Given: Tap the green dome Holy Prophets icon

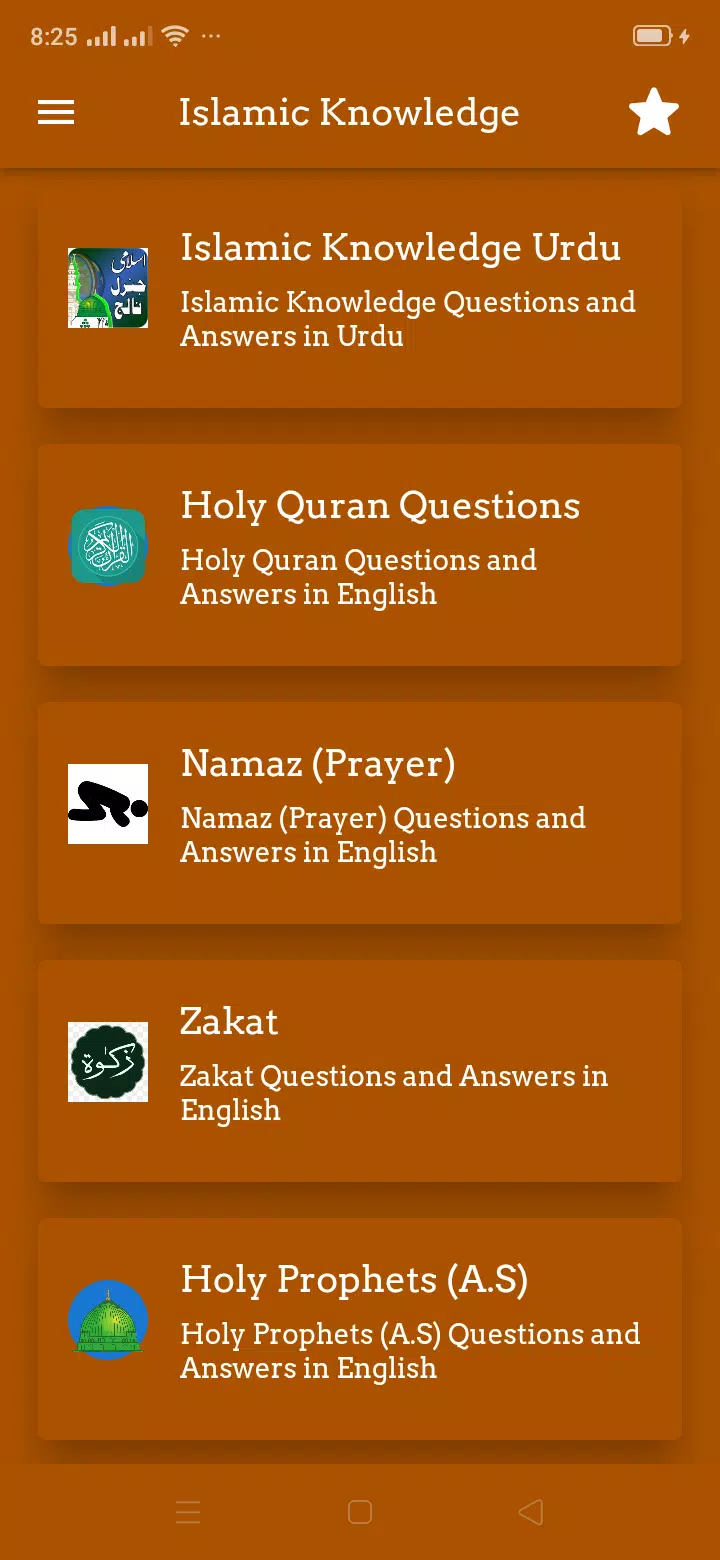Looking at the screenshot, I should (x=108, y=1320).
